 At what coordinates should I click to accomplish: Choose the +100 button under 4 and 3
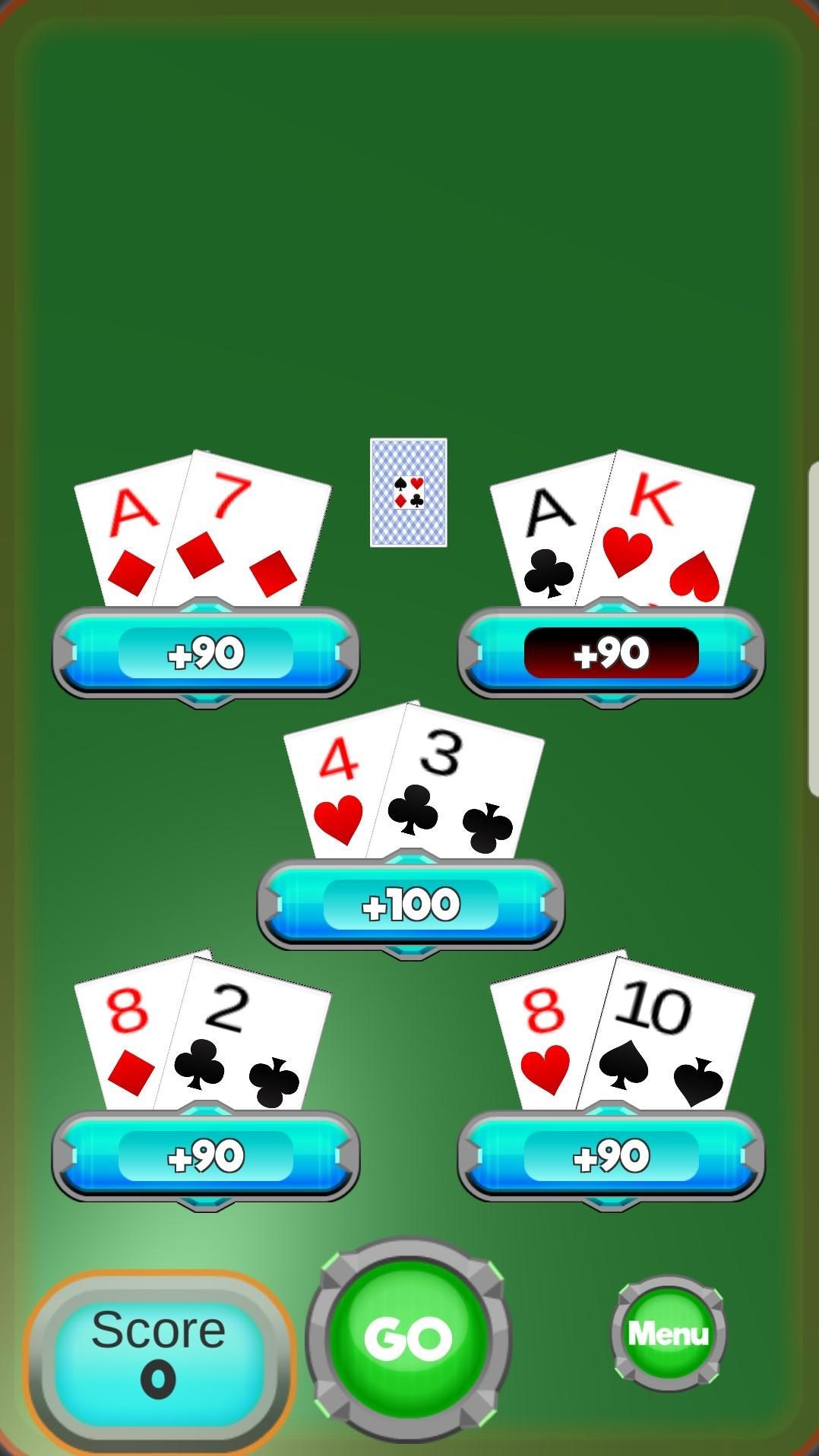411,905
